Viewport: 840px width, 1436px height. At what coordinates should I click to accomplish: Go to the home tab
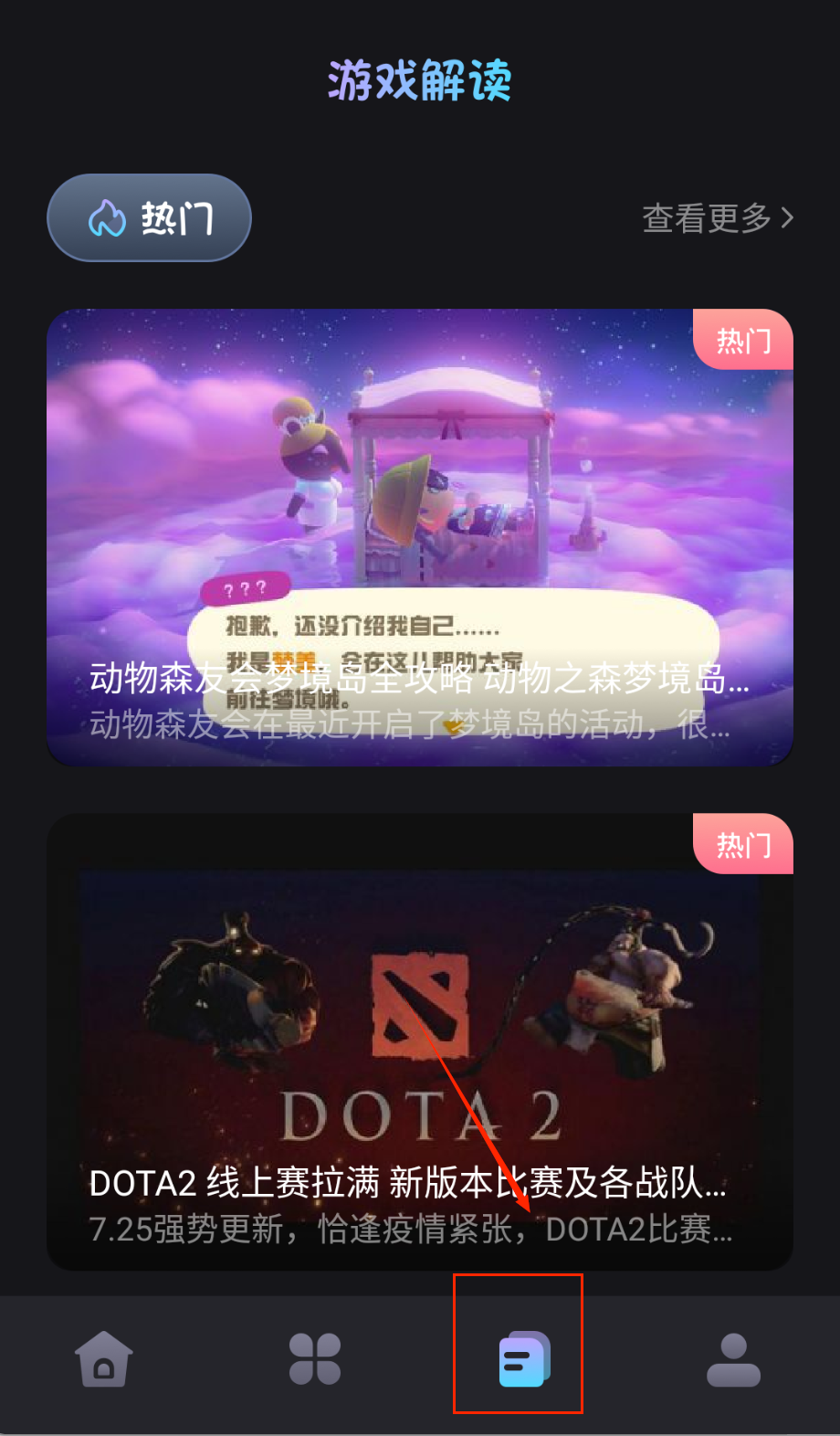(104, 1359)
